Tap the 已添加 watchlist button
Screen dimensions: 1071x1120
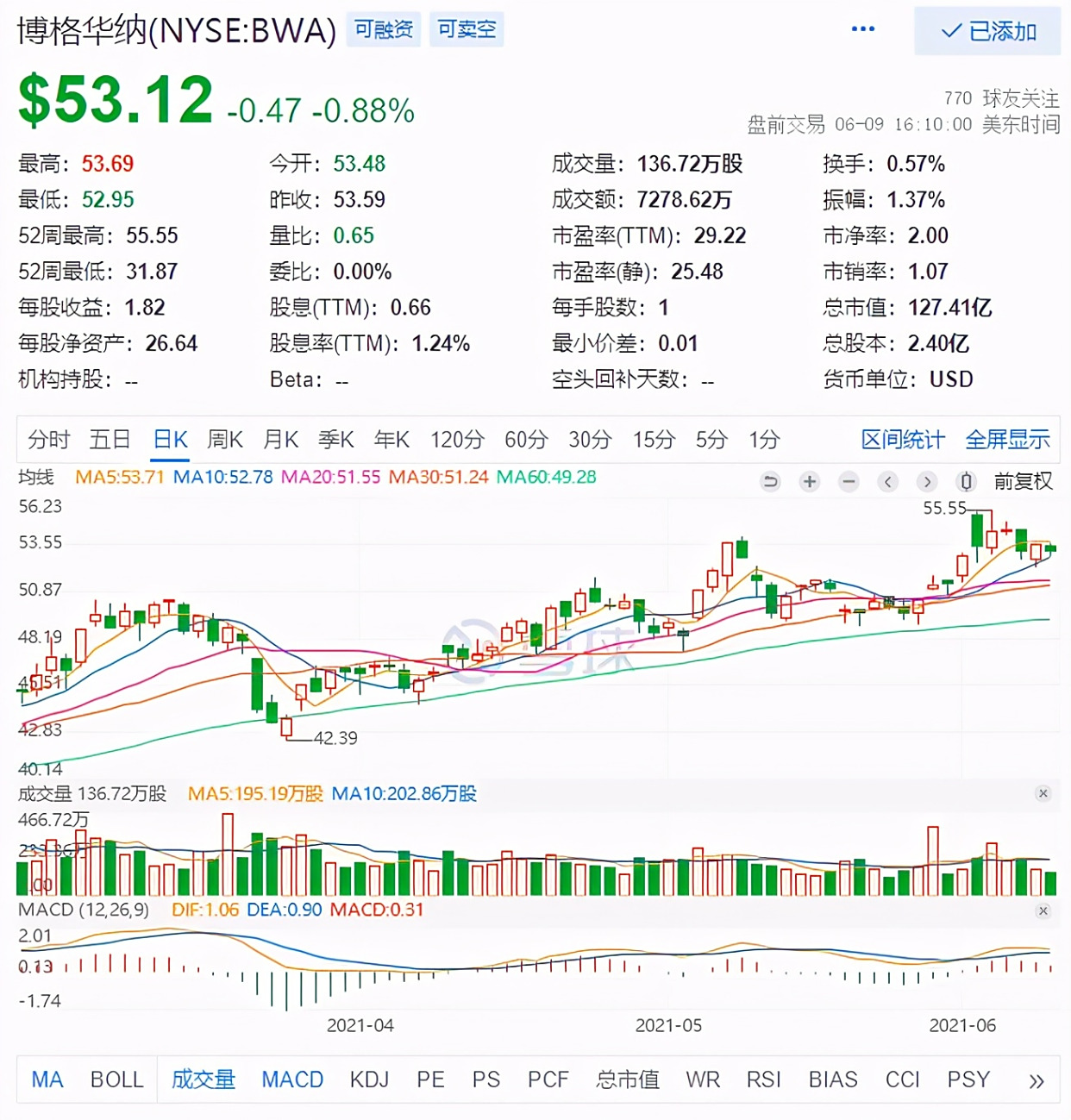point(988,31)
